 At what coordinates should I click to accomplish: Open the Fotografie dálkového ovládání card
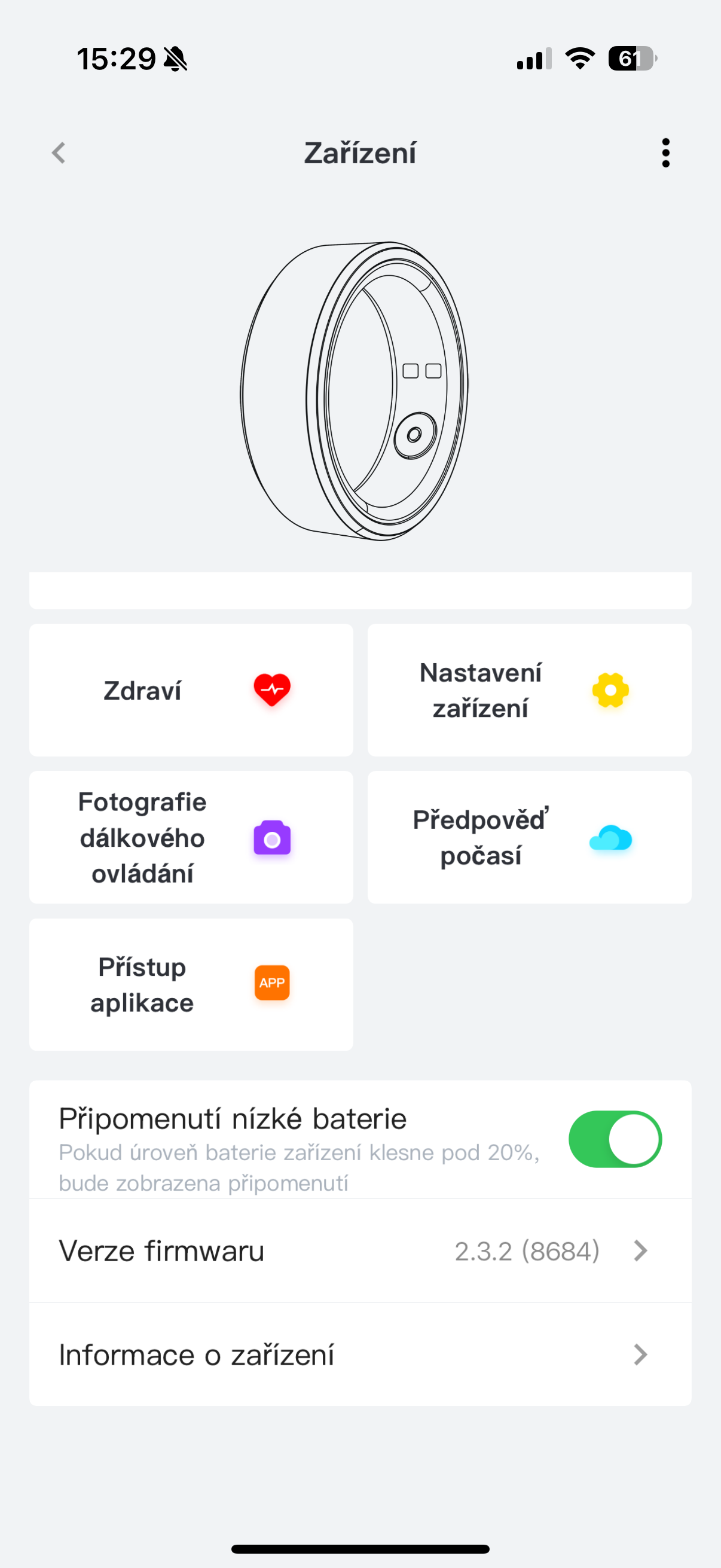click(x=191, y=838)
